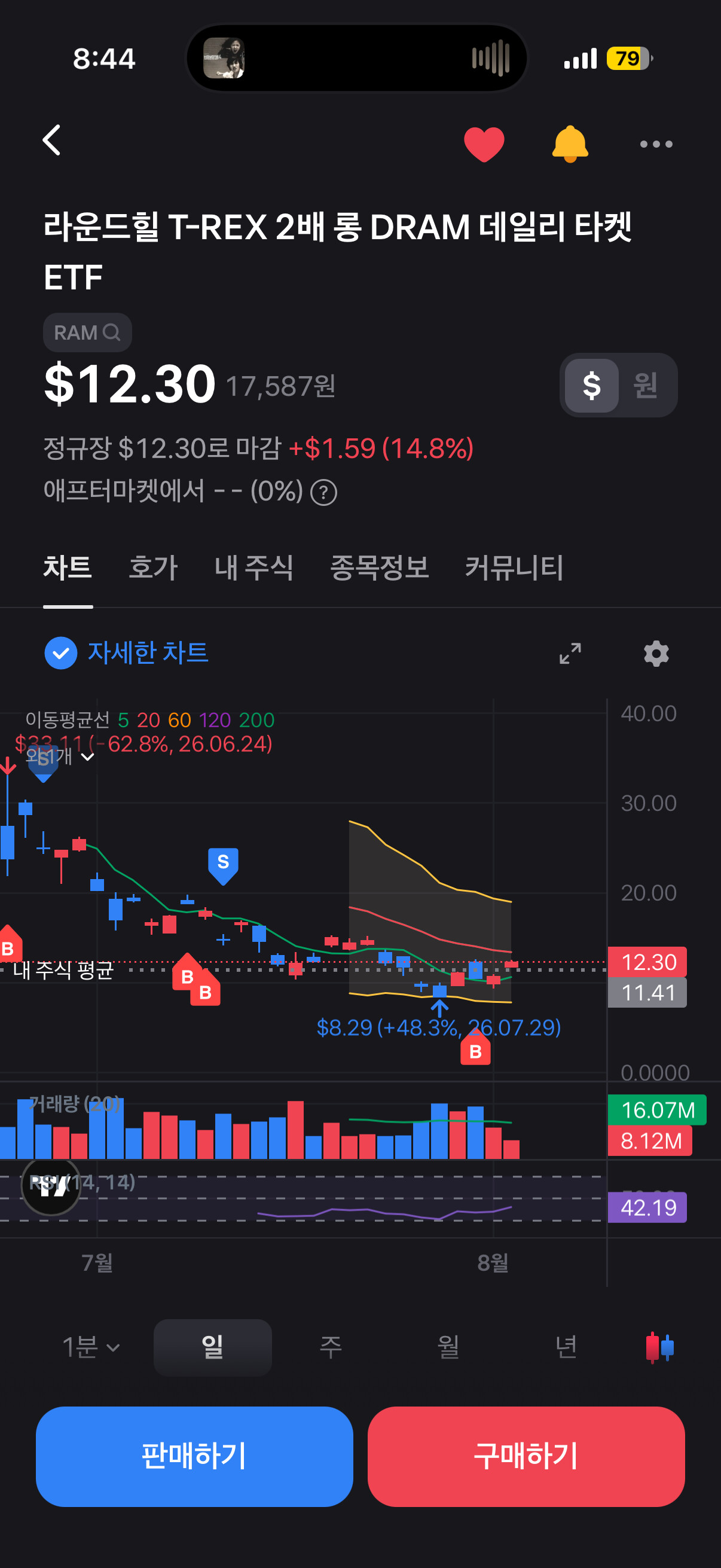Switch price currency to 원
721x1568 pixels.
(646, 385)
